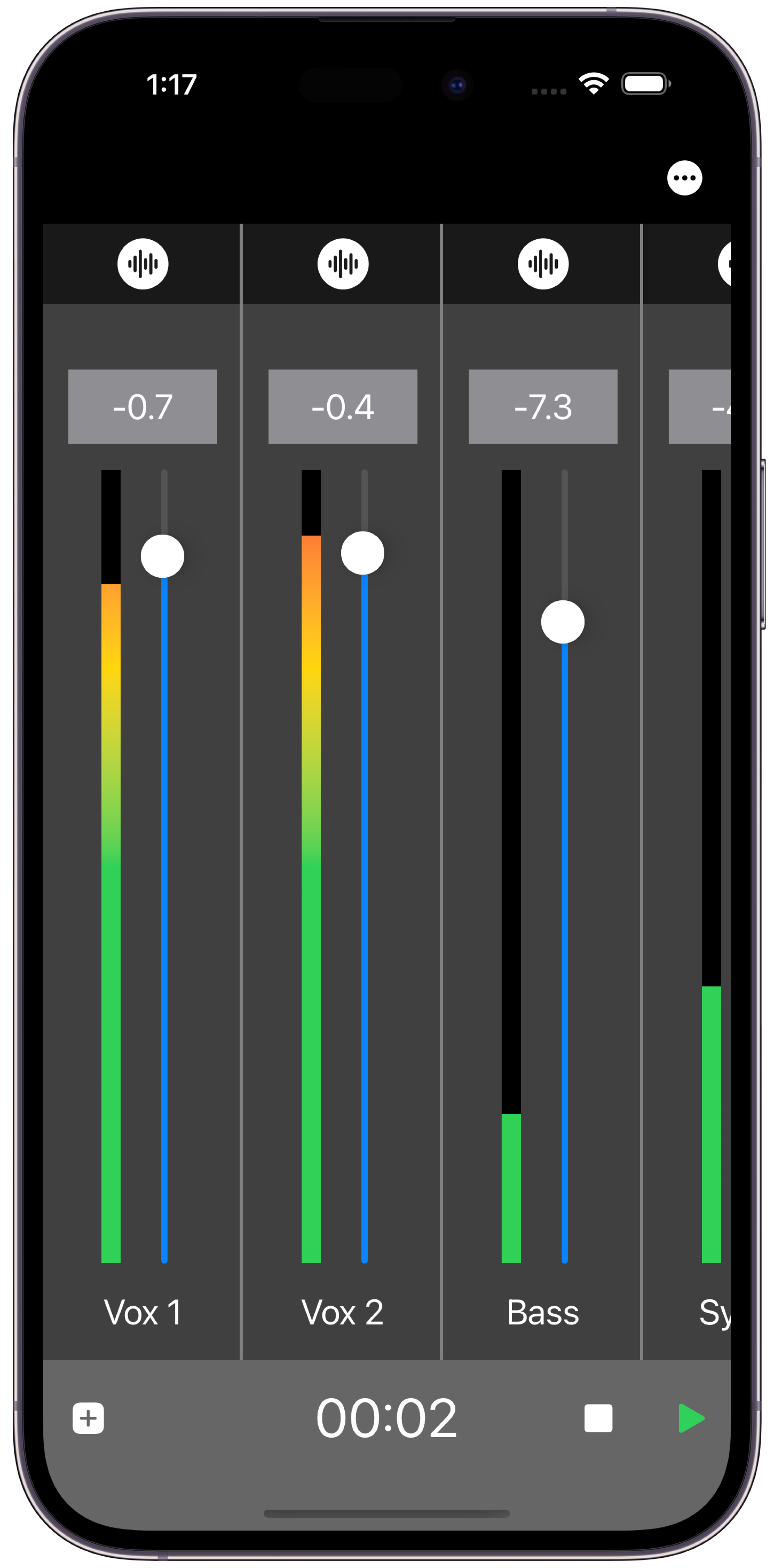Add a new track with plus button
This screenshot has height=1568, width=774.
(88, 1419)
